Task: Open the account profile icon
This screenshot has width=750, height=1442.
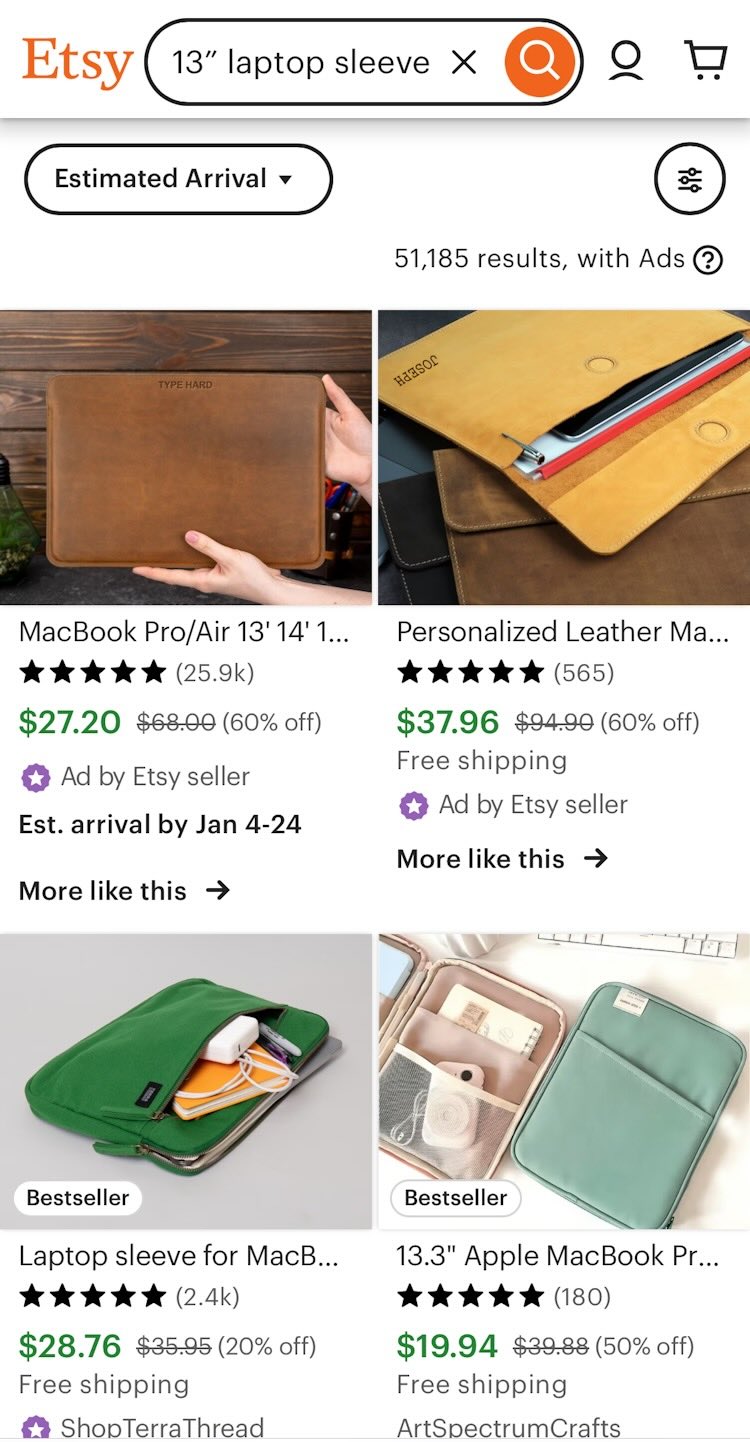Action: tap(626, 62)
